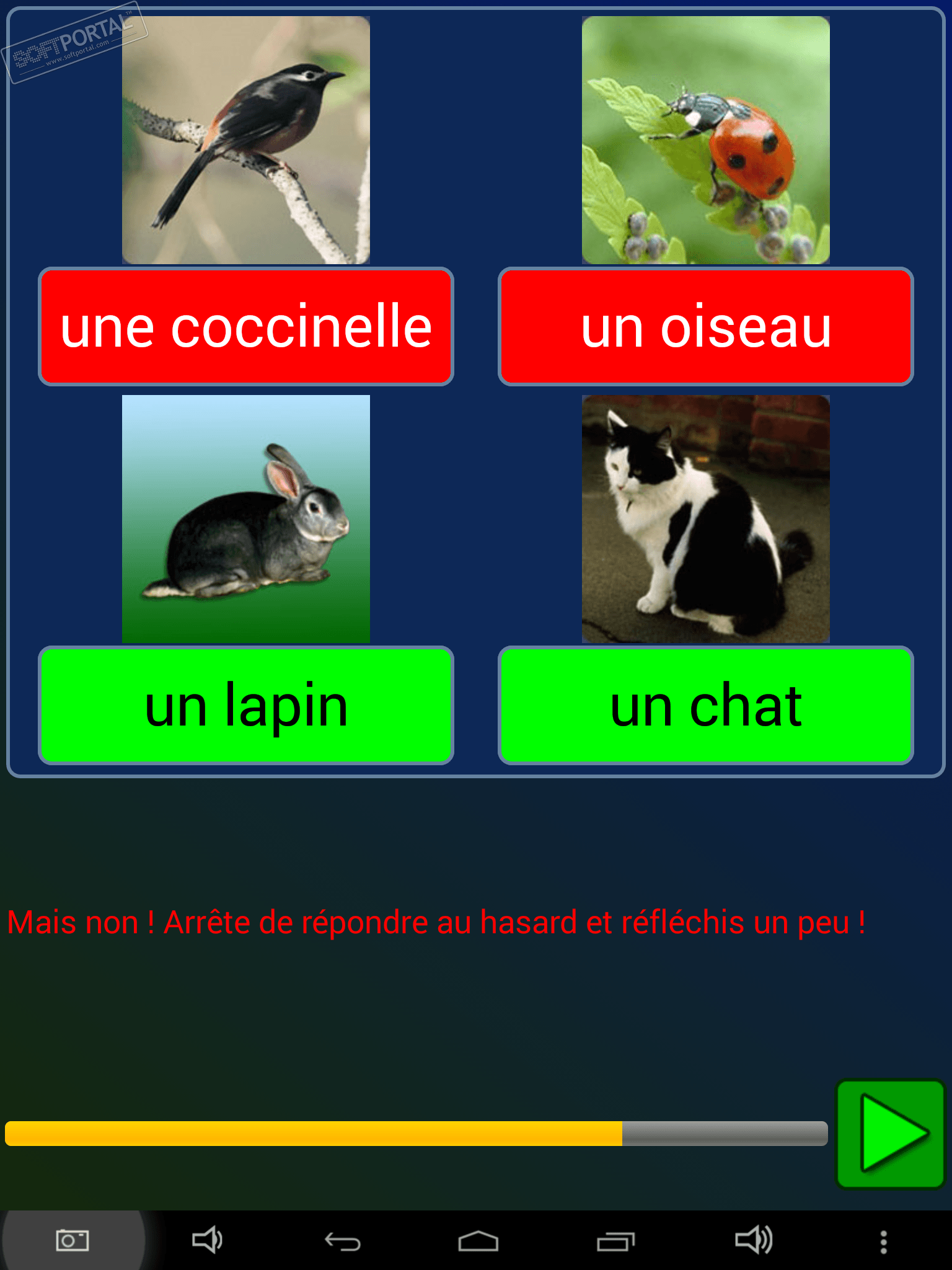The image size is (952, 1270).
Task: Open the recent apps view
Action: [x=615, y=1241]
